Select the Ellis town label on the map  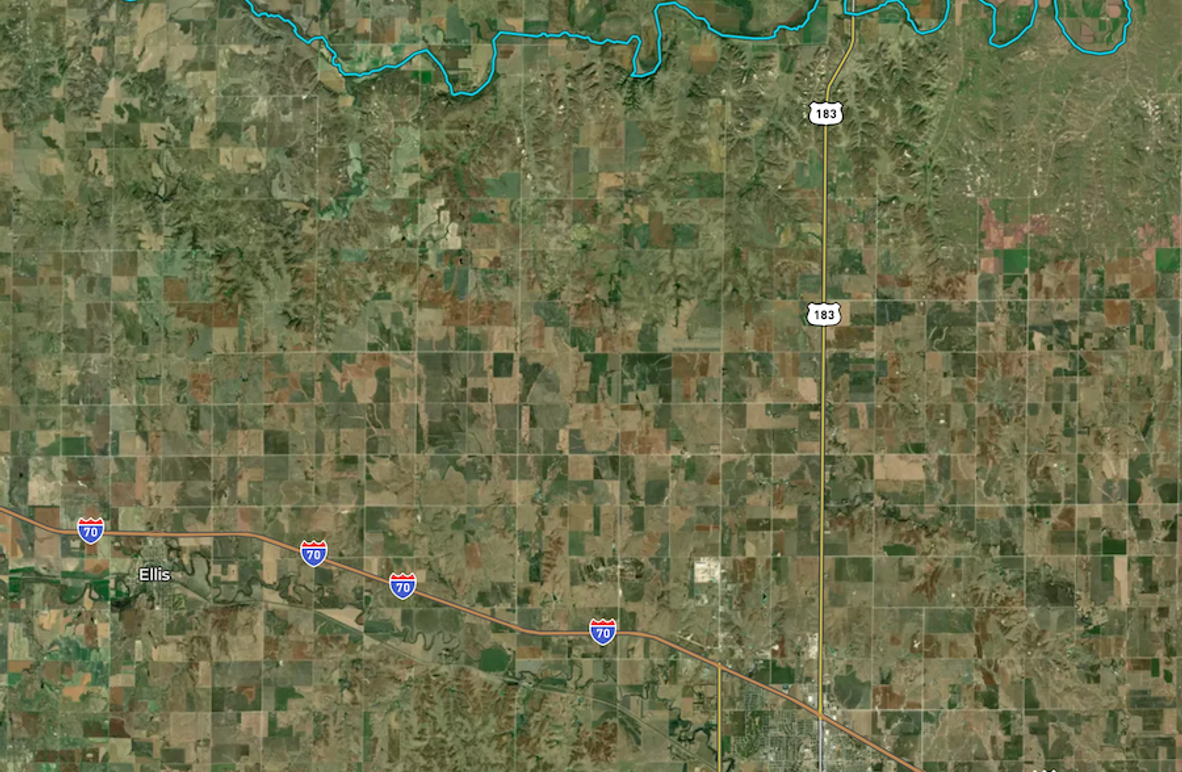click(x=154, y=575)
